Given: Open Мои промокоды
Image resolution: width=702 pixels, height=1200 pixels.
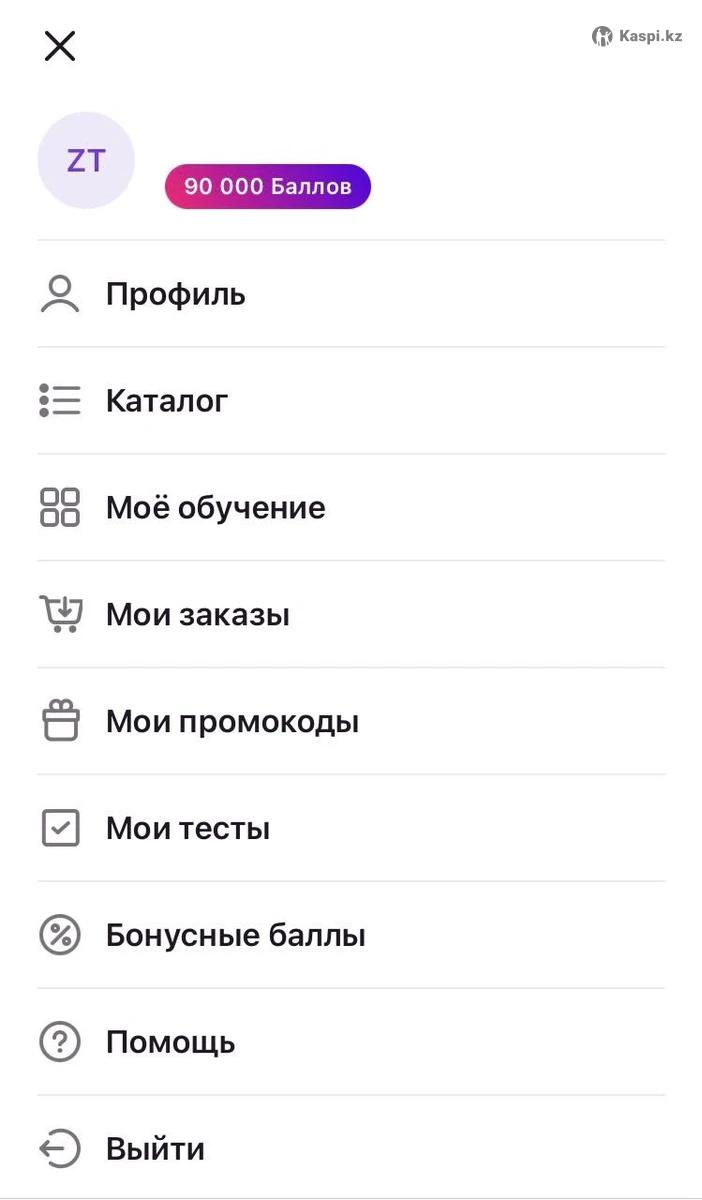Looking at the screenshot, I should [232, 722].
